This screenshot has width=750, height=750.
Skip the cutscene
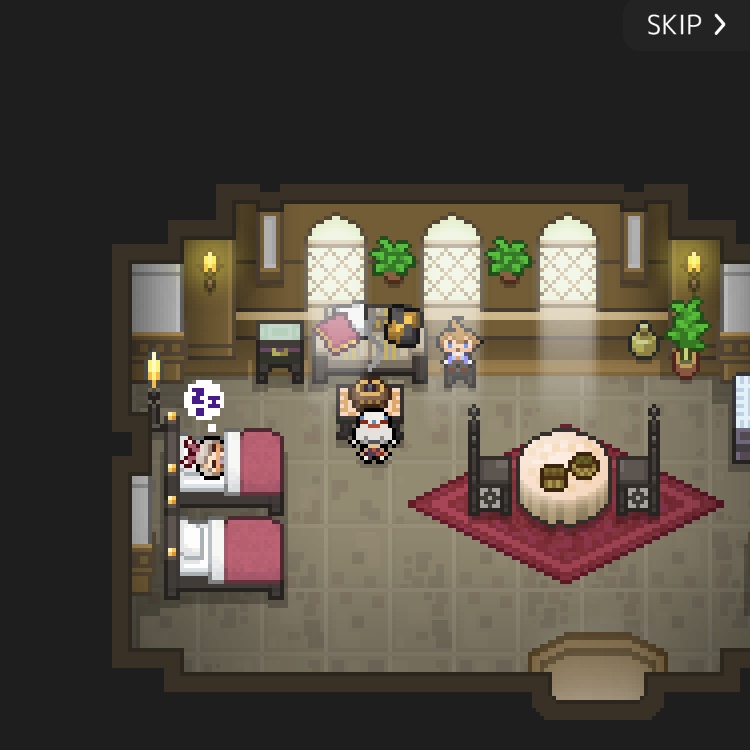pyautogui.click(x=687, y=25)
